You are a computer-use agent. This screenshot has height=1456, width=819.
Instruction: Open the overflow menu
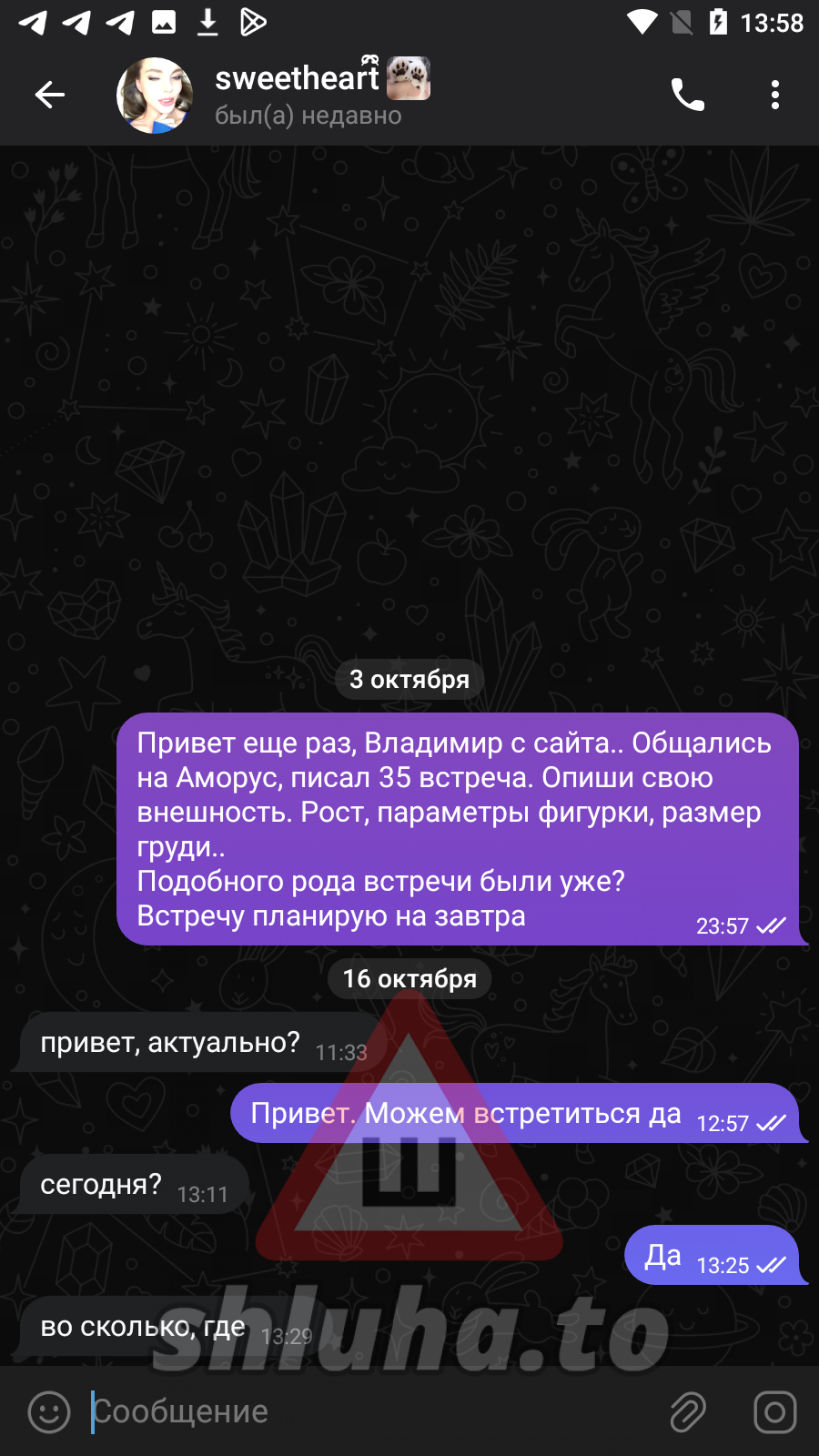tap(774, 95)
